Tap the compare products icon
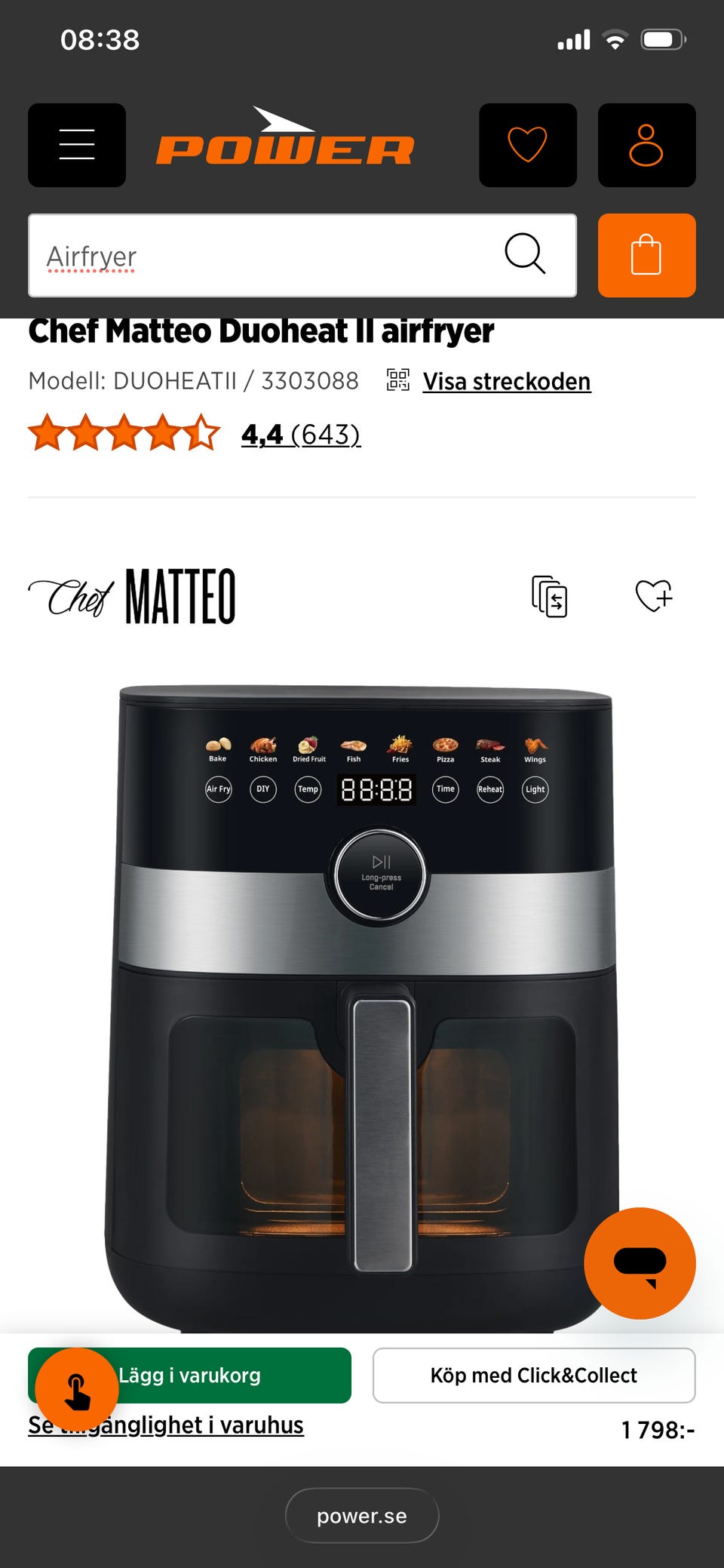 click(550, 596)
